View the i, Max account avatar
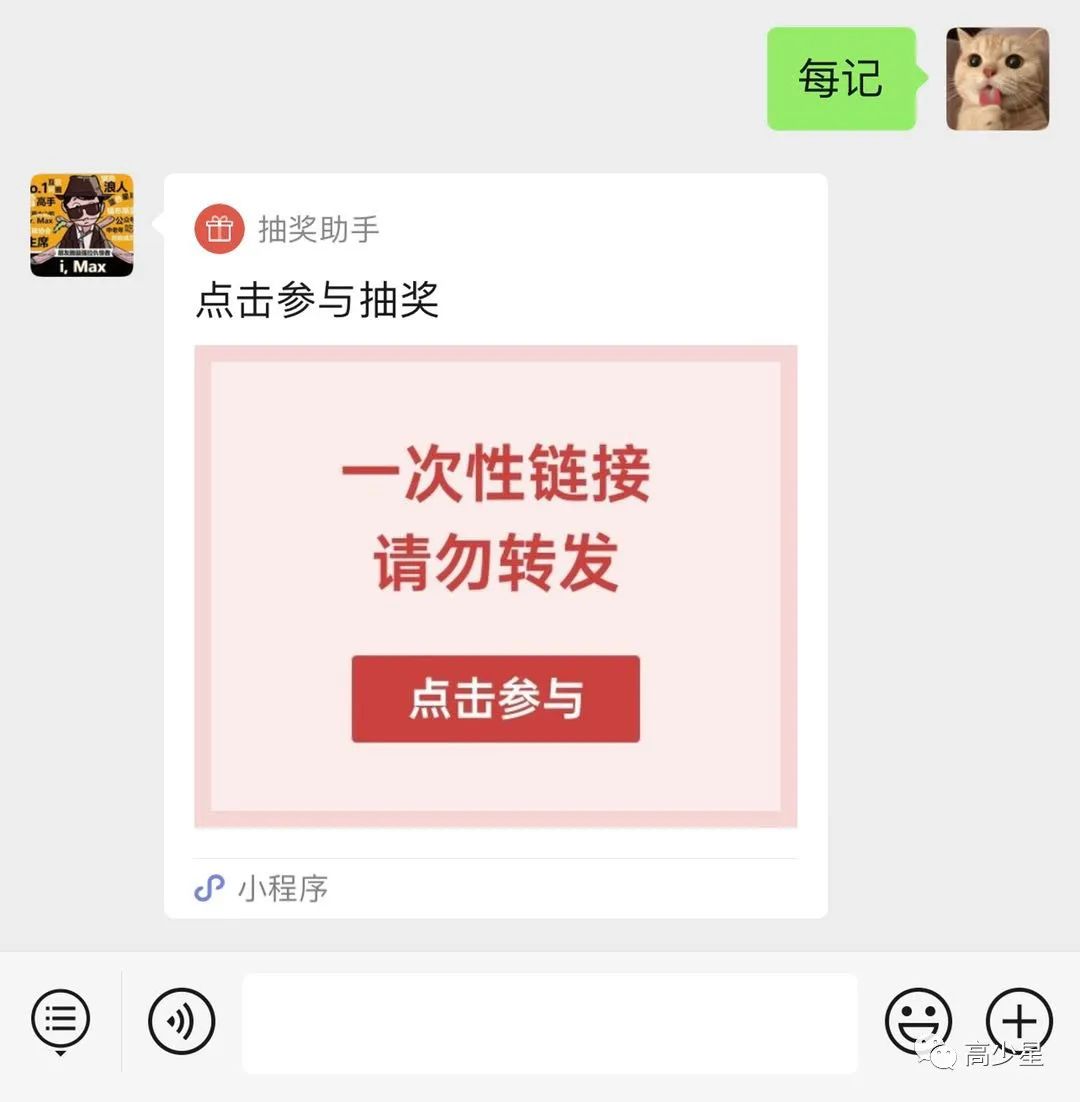The height and width of the screenshot is (1102, 1080). [82, 225]
